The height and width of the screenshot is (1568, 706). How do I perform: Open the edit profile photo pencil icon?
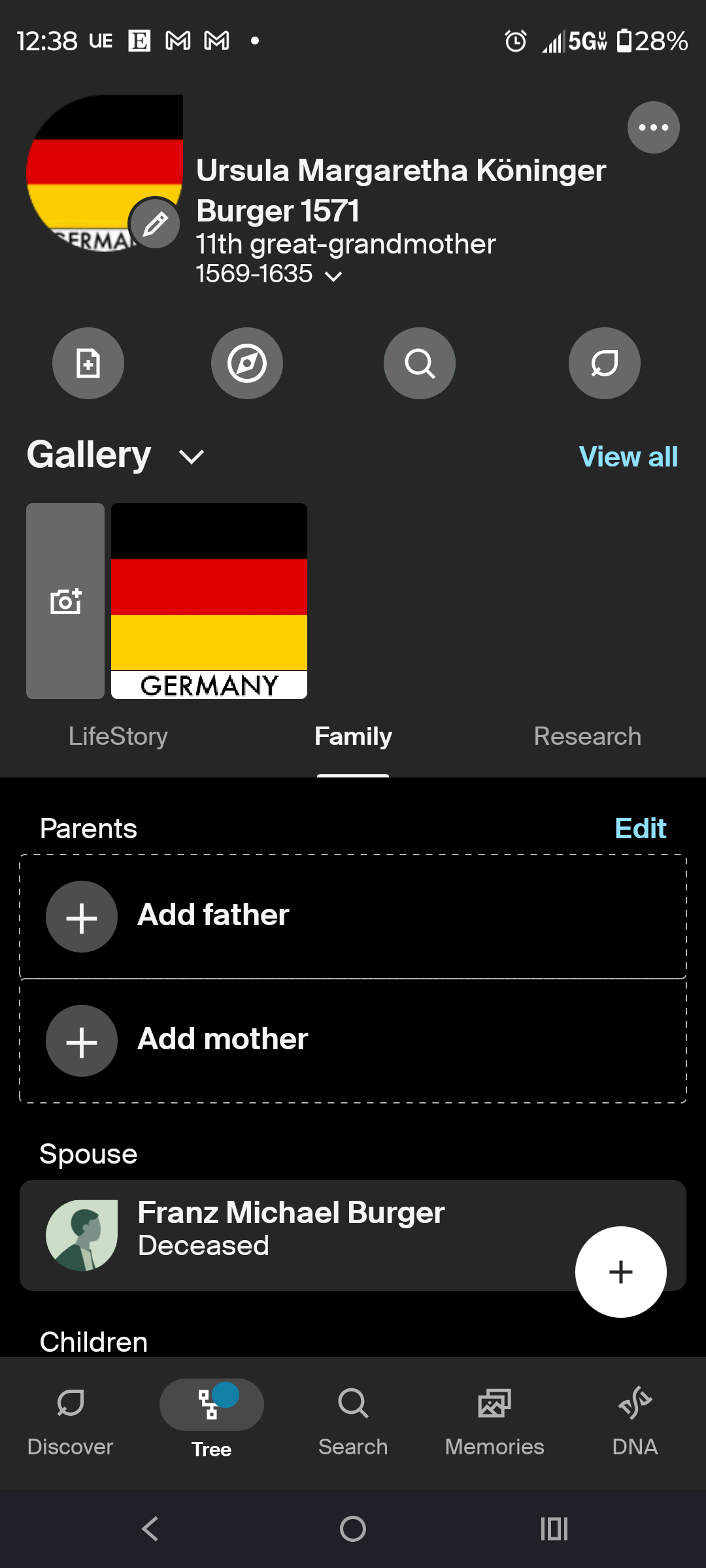click(155, 223)
